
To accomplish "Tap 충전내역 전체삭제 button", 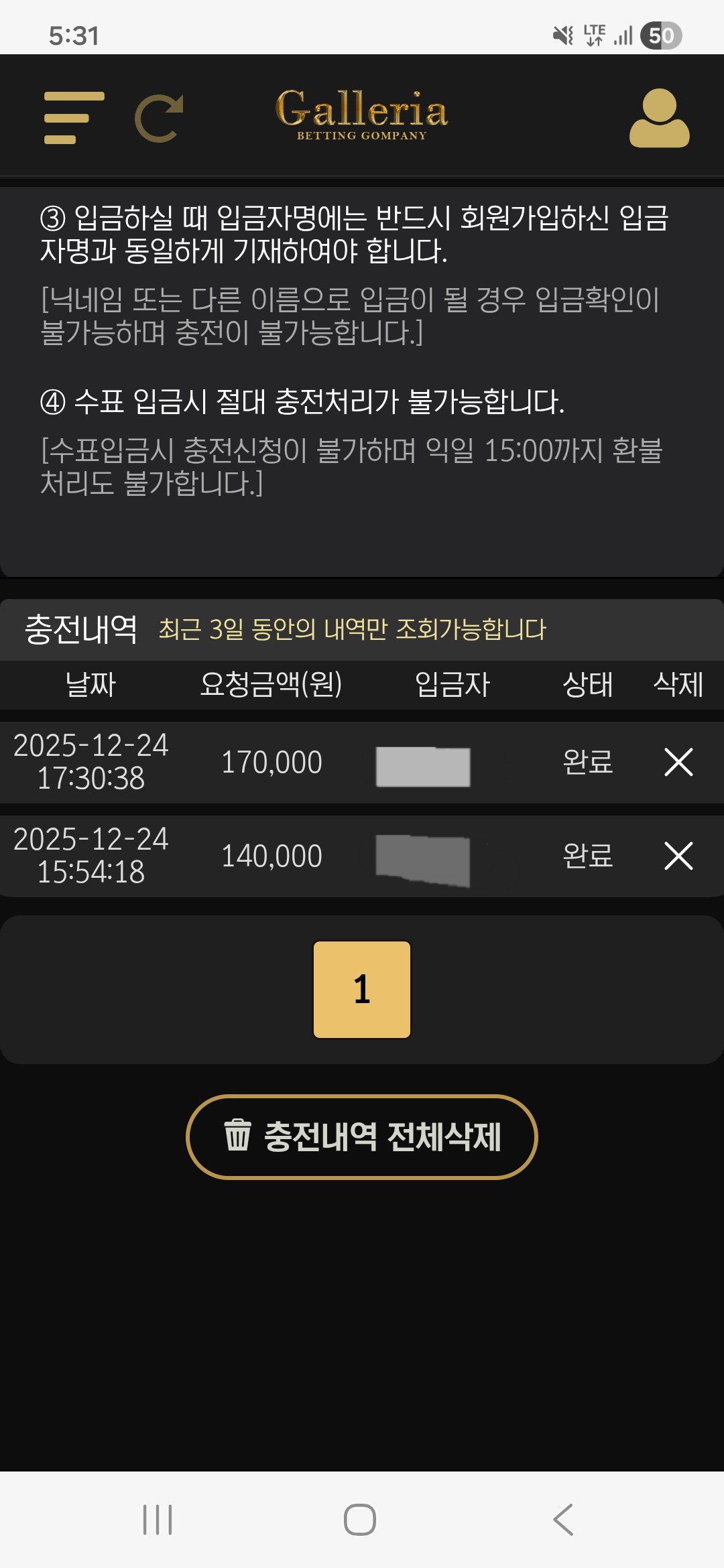I will coord(362,1136).
